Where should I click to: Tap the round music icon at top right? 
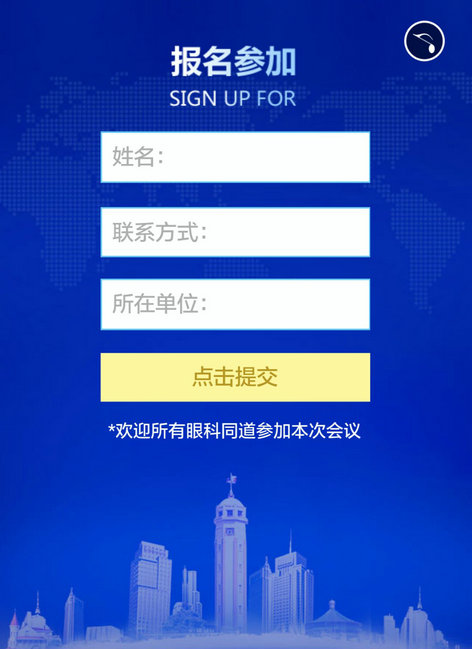(424, 41)
